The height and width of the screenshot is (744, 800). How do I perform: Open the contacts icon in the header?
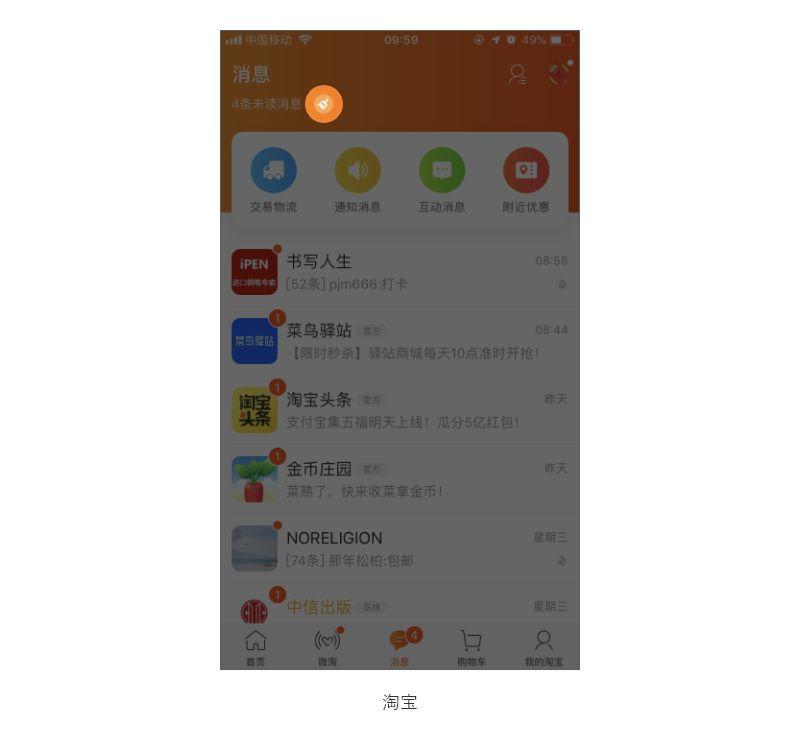point(517,74)
